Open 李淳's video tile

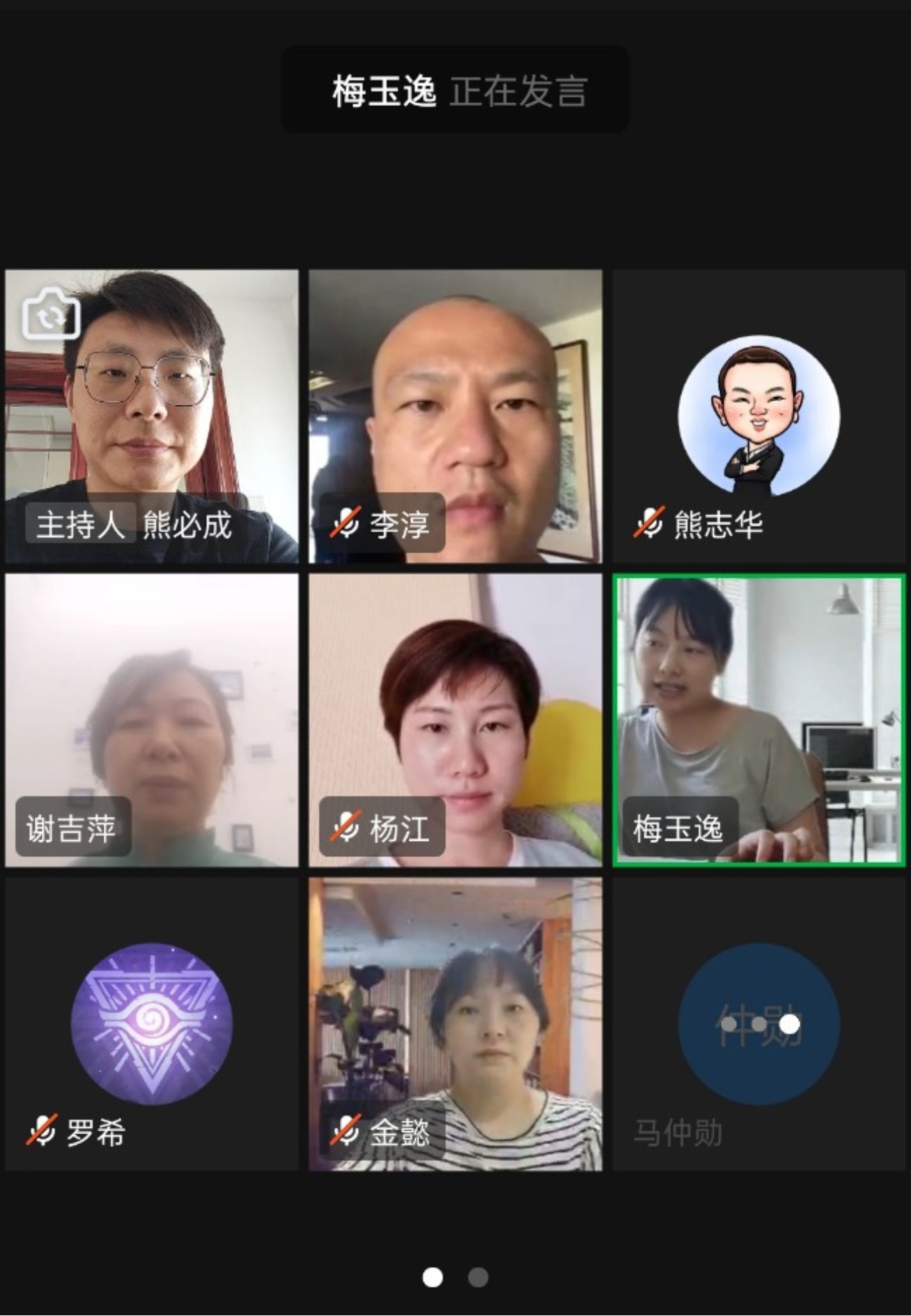[455, 416]
